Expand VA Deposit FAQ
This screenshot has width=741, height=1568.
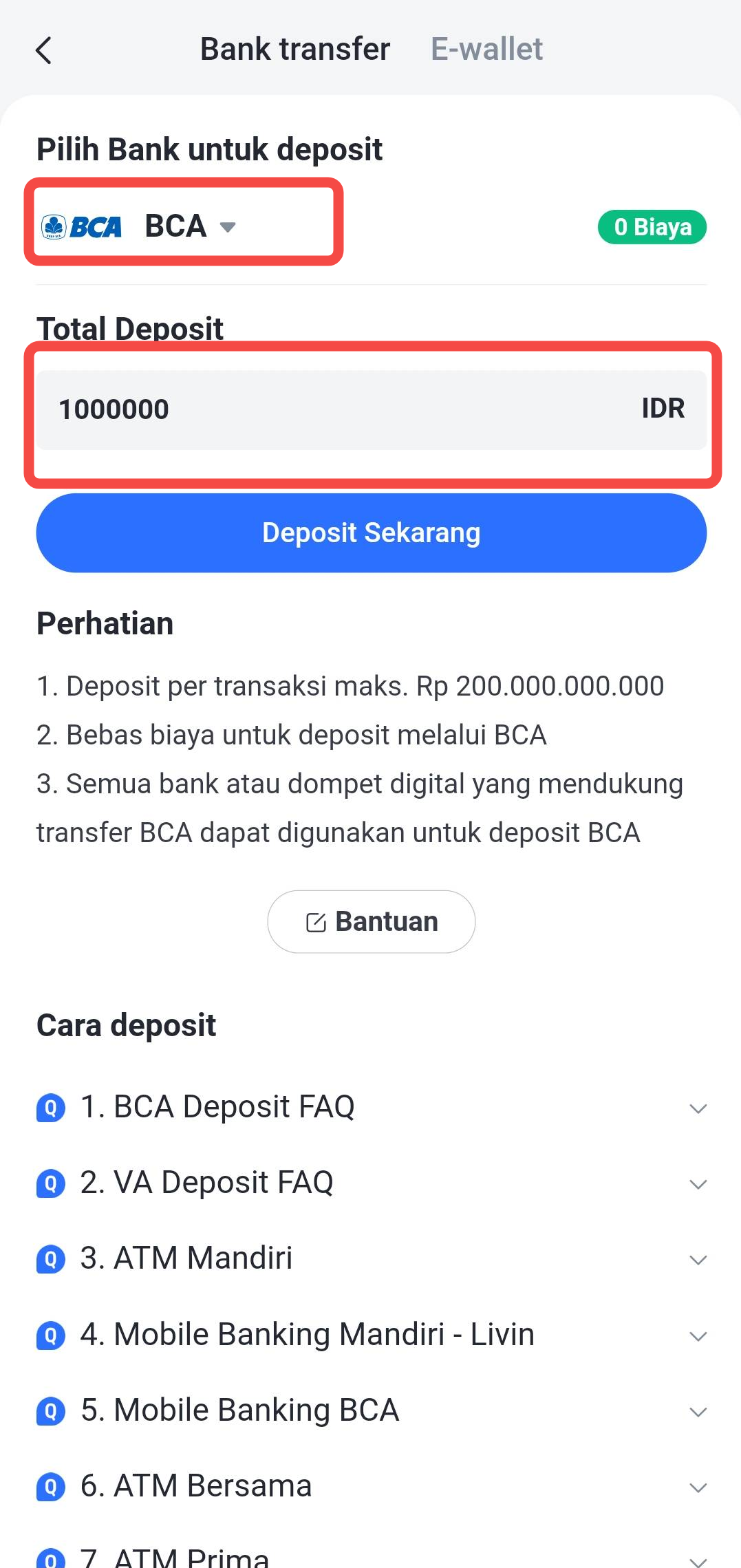pyautogui.click(x=372, y=1183)
